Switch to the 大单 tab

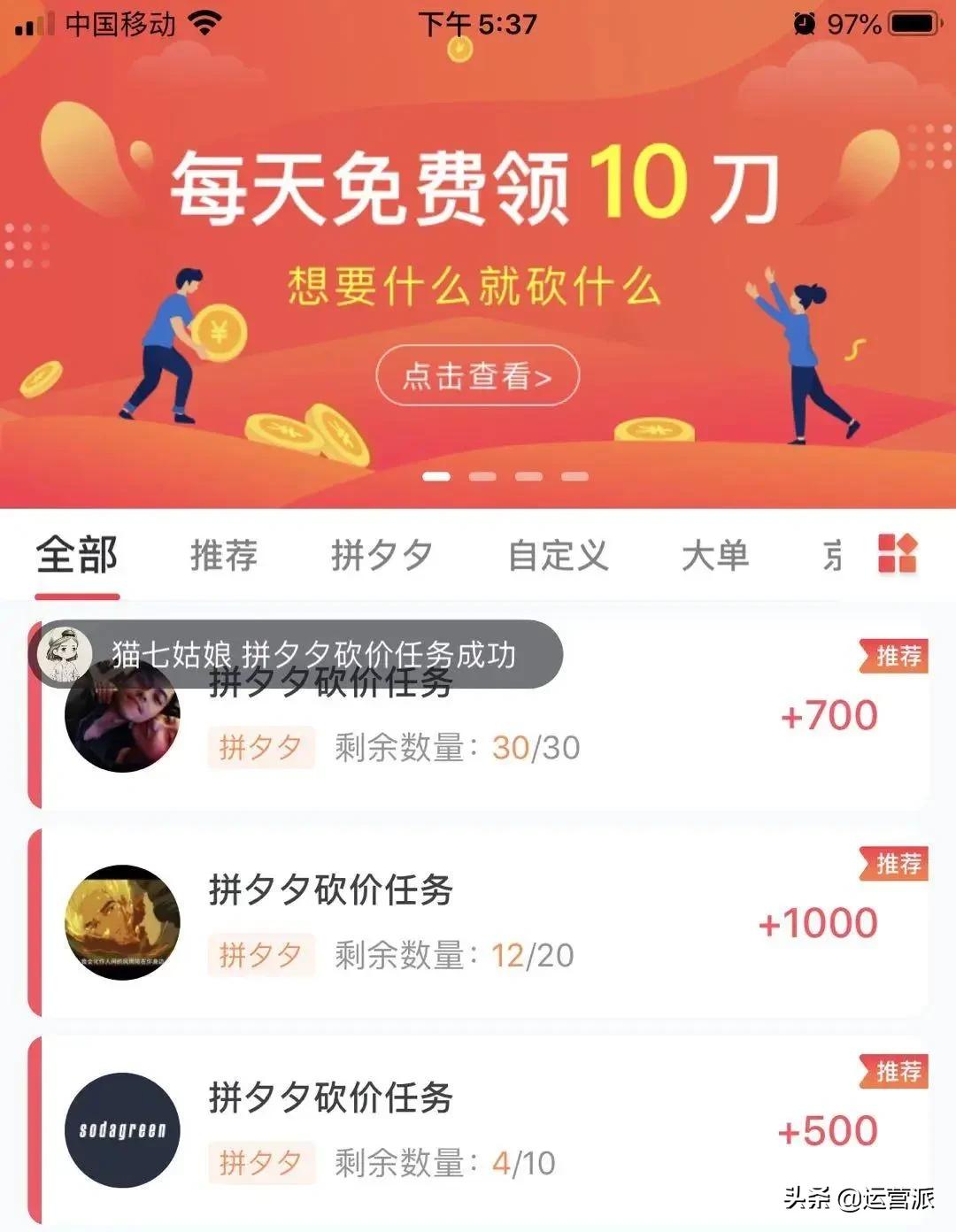717,556
